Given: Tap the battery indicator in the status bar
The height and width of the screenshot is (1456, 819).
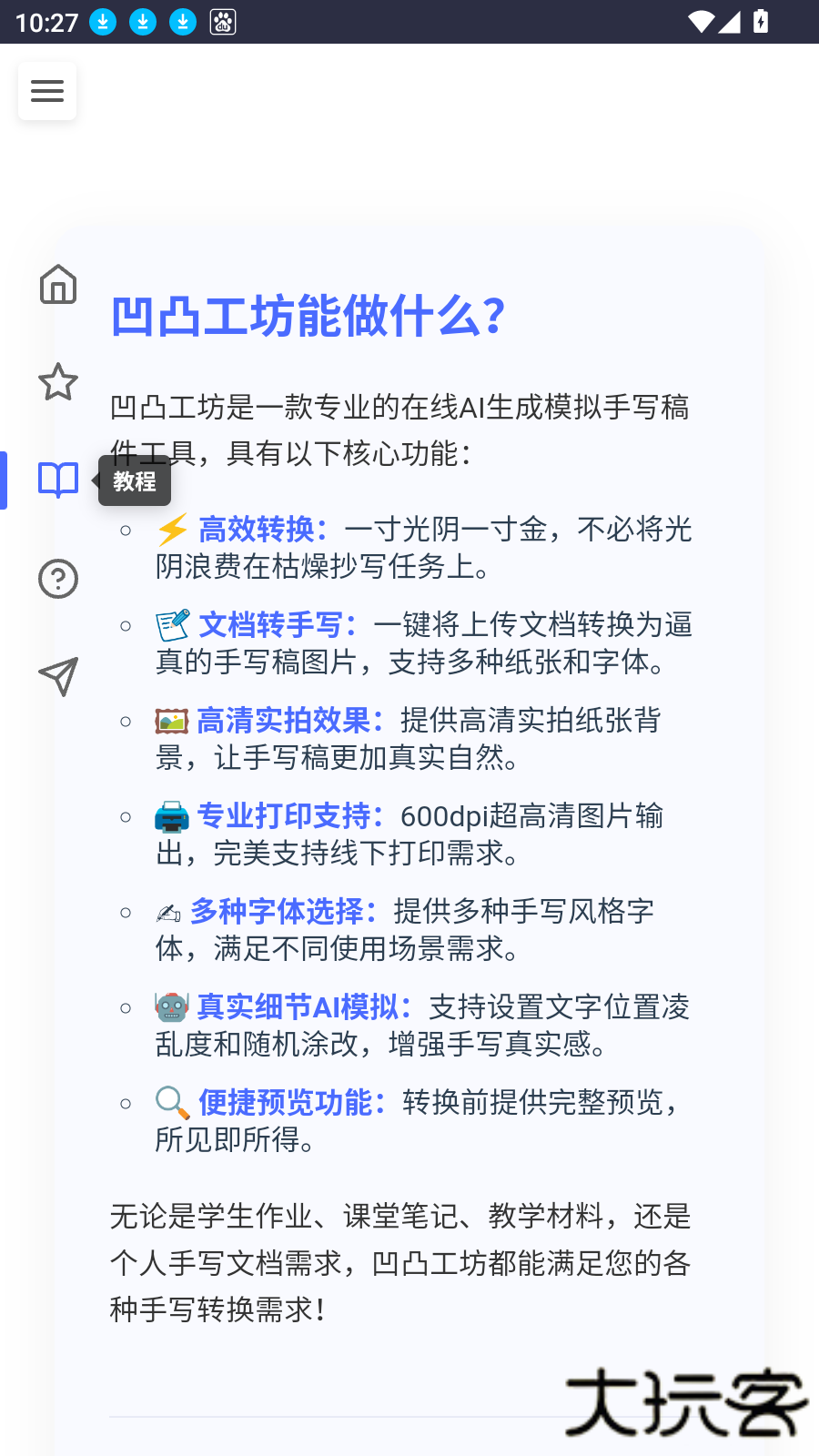Looking at the screenshot, I should (x=760, y=22).
